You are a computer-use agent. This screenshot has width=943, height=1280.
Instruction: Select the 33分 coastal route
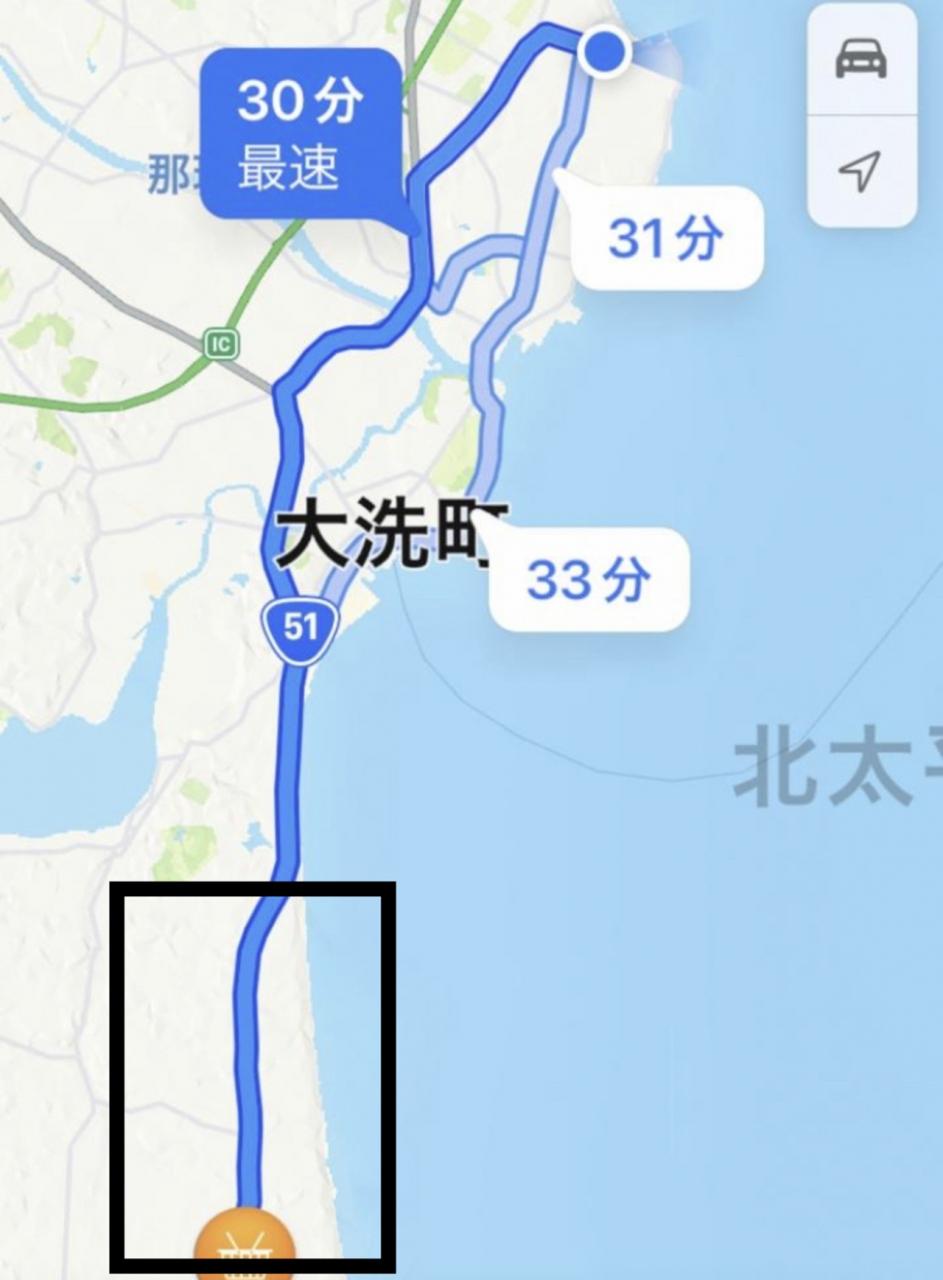pos(588,580)
